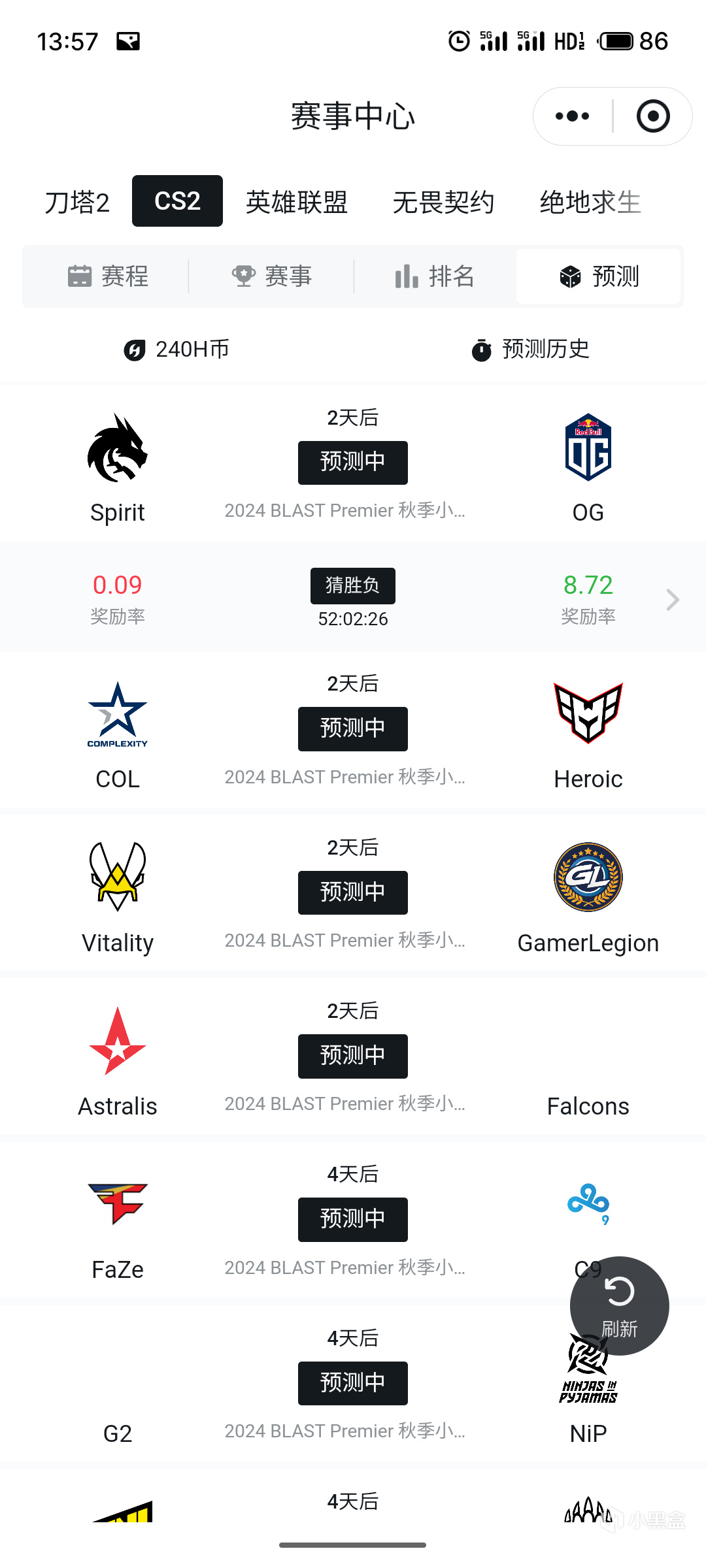Image resolution: width=706 pixels, height=1568 pixels.
Task: Open the 赛事 tournaments section
Action: tap(271, 276)
